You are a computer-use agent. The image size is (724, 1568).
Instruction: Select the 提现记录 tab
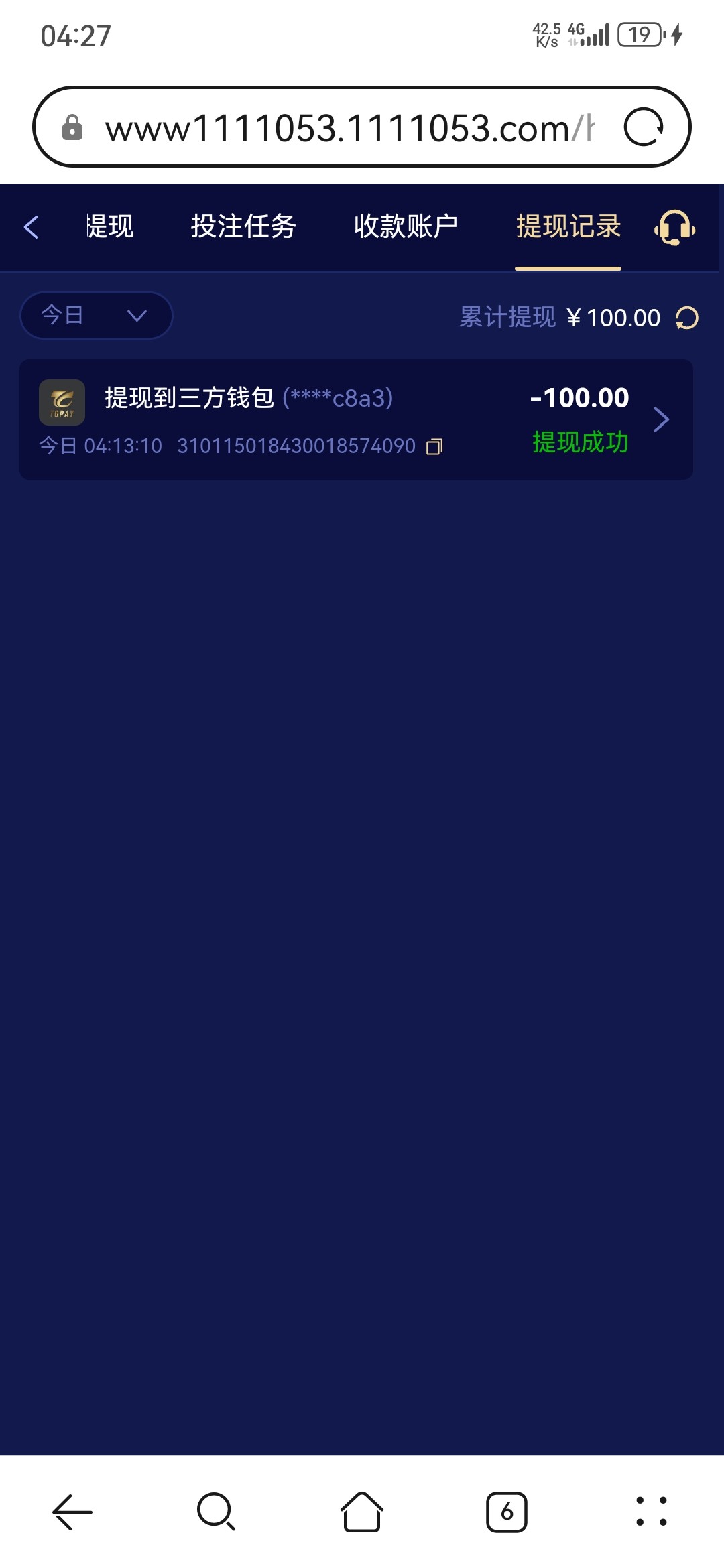[x=568, y=227]
